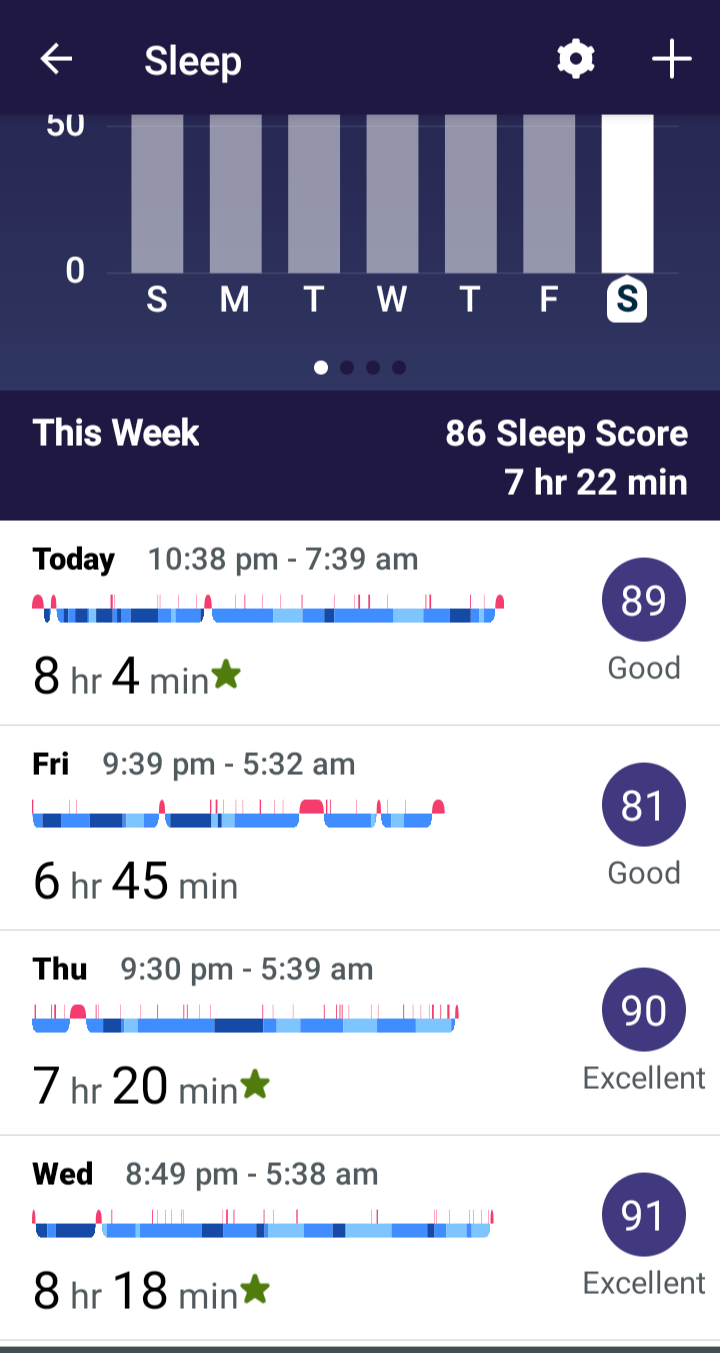Select the fourth page indicator dot
Viewport: 720px width, 1353px height.
[399, 367]
